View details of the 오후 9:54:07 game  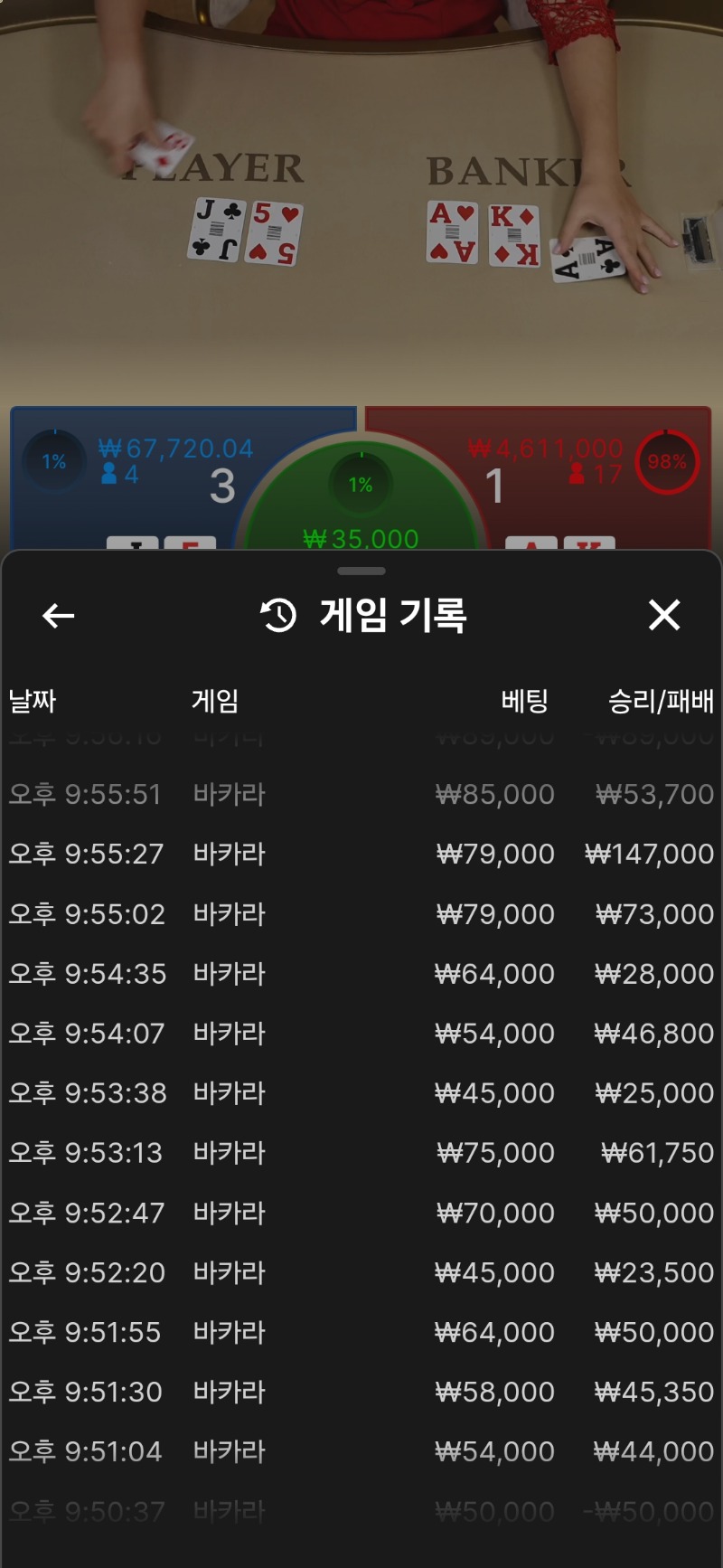tap(361, 1033)
